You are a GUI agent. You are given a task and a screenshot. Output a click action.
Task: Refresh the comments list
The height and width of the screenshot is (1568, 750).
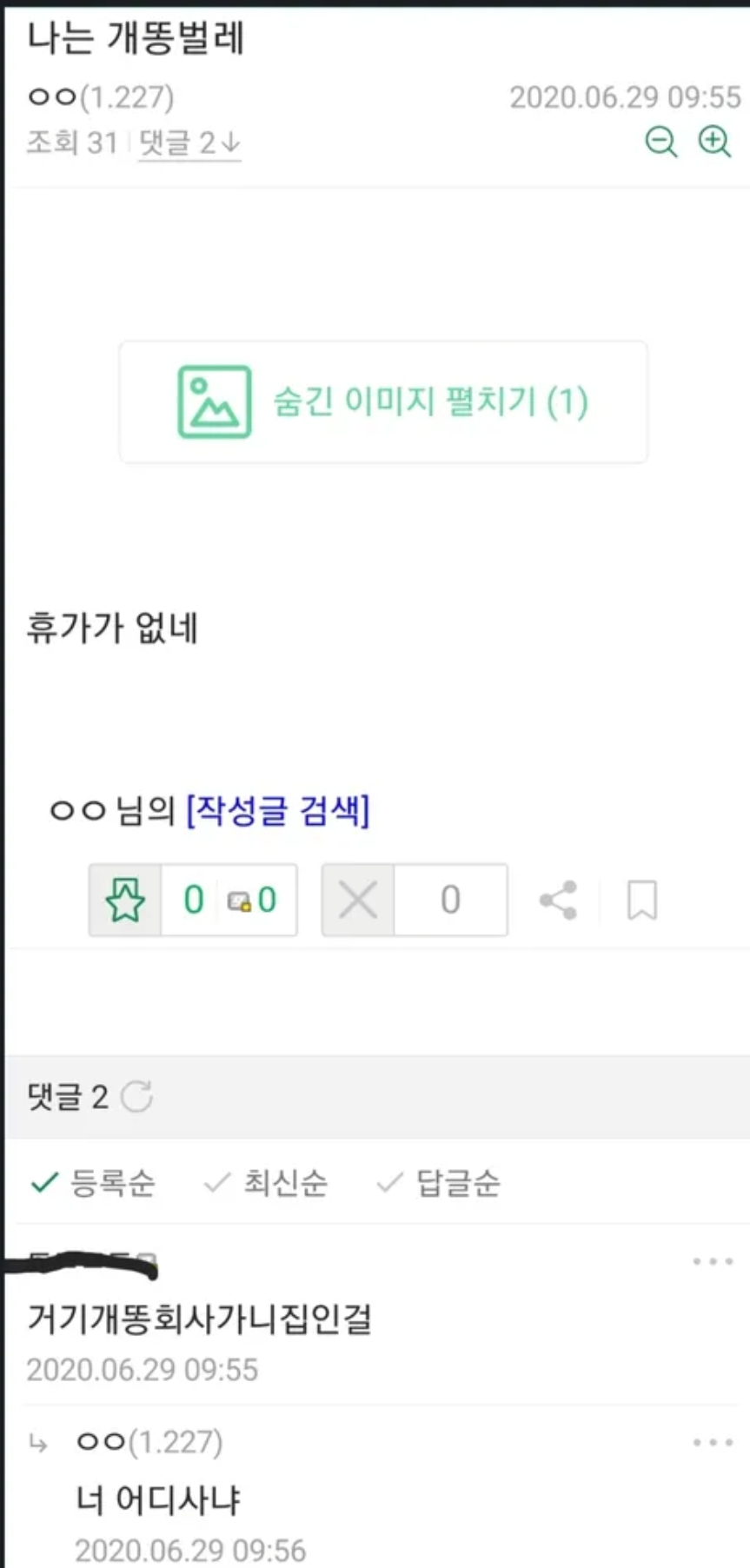[136, 1097]
